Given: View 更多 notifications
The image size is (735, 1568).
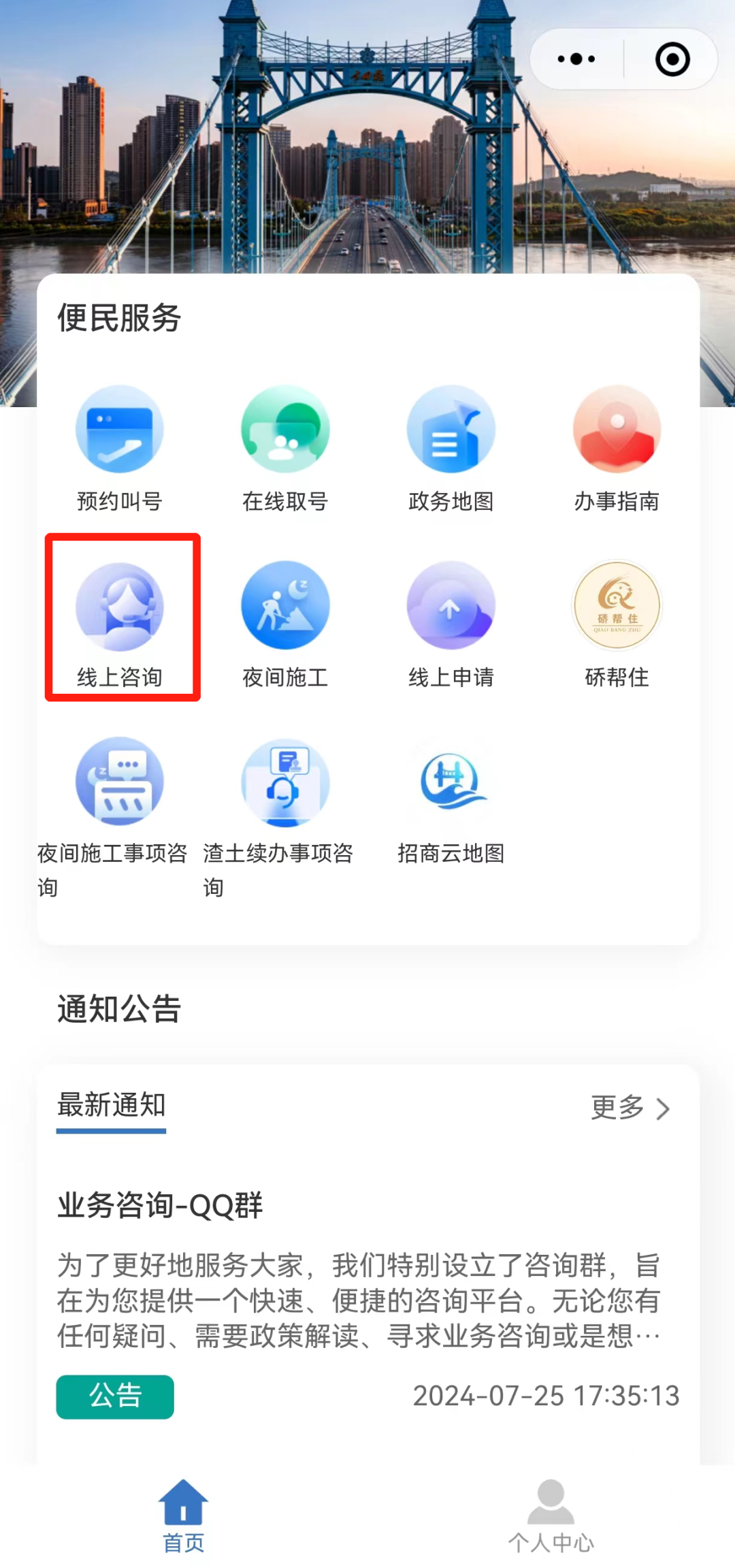Looking at the screenshot, I should pyautogui.click(x=630, y=1108).
